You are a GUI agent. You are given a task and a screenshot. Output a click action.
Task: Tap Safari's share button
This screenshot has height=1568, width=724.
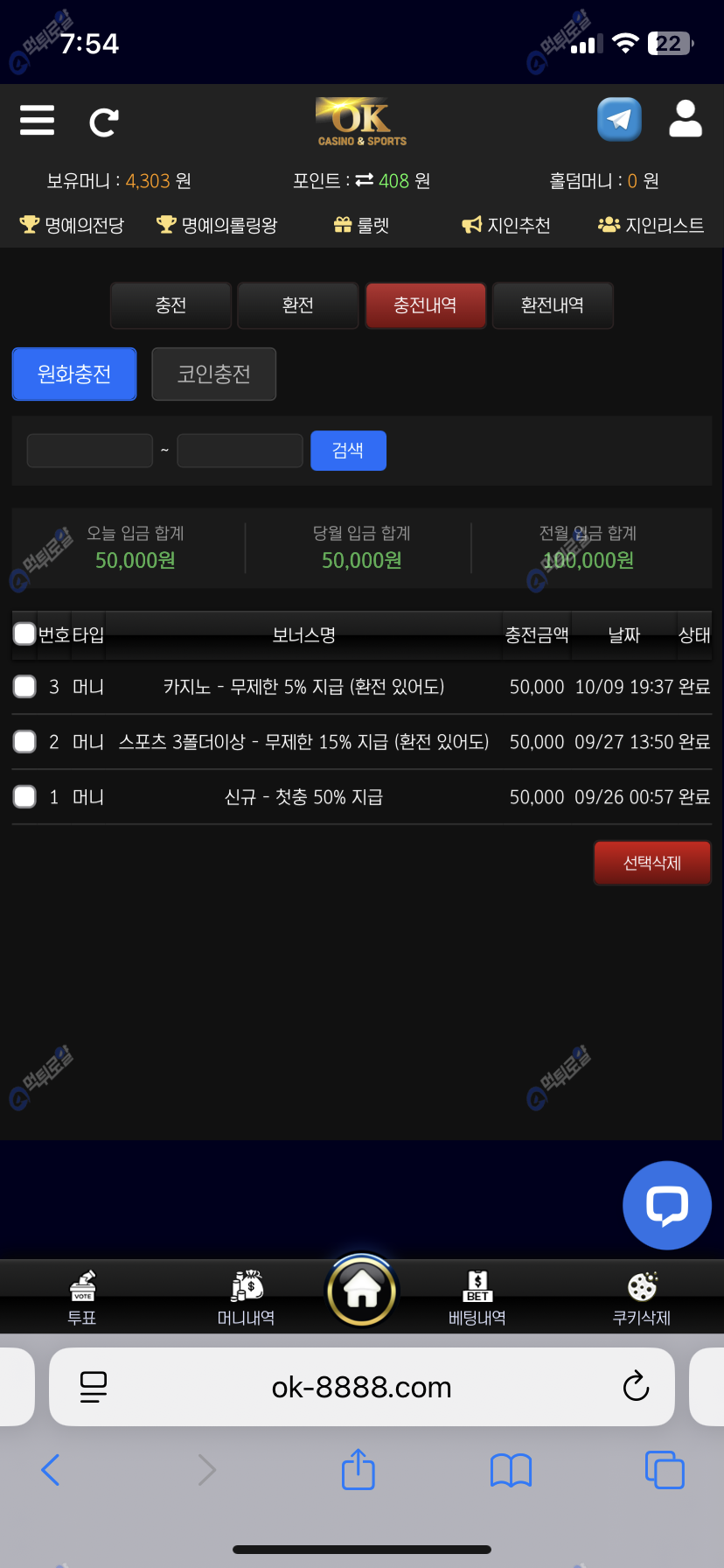point(358,1470)
